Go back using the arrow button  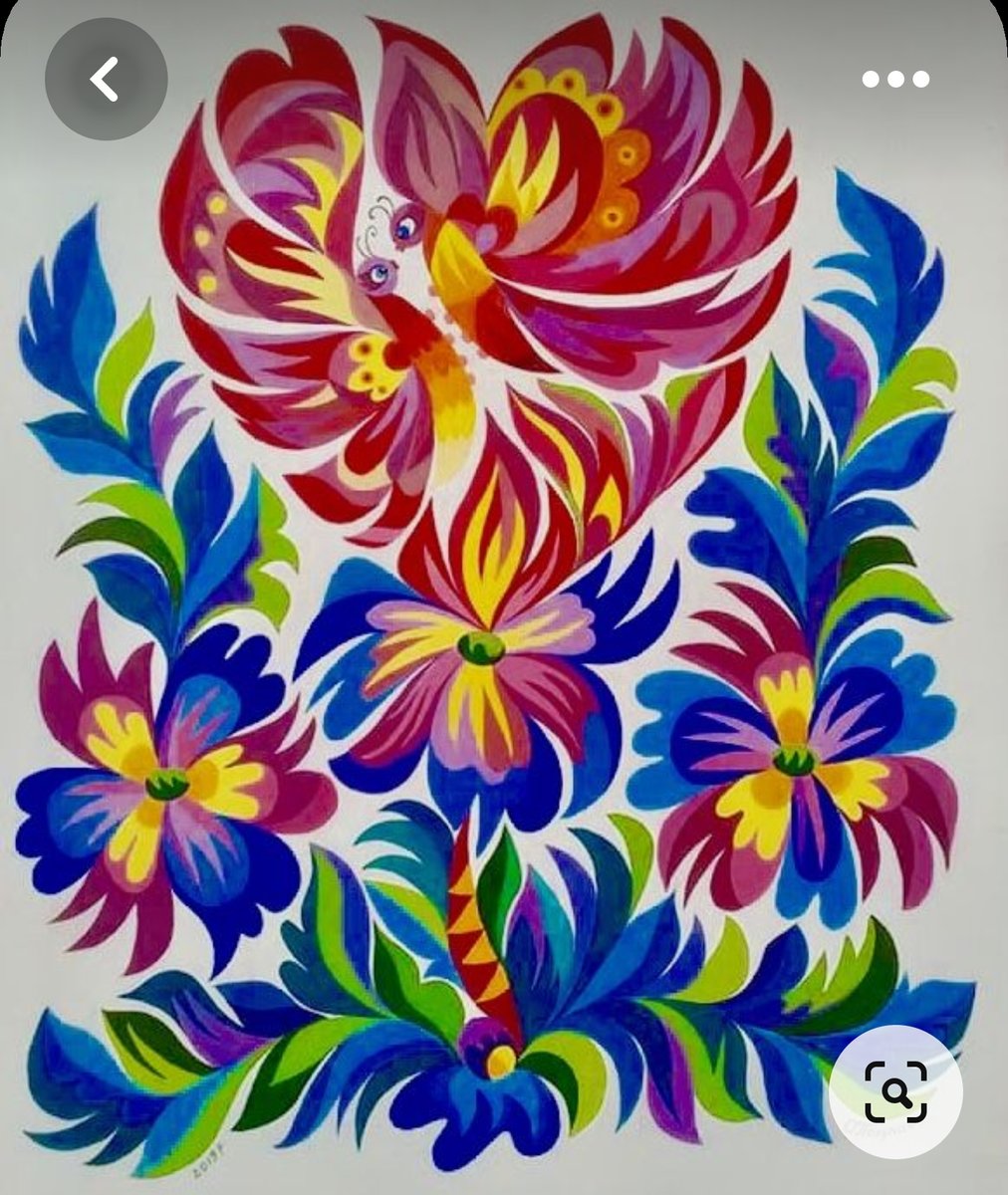tap(106, 79)
